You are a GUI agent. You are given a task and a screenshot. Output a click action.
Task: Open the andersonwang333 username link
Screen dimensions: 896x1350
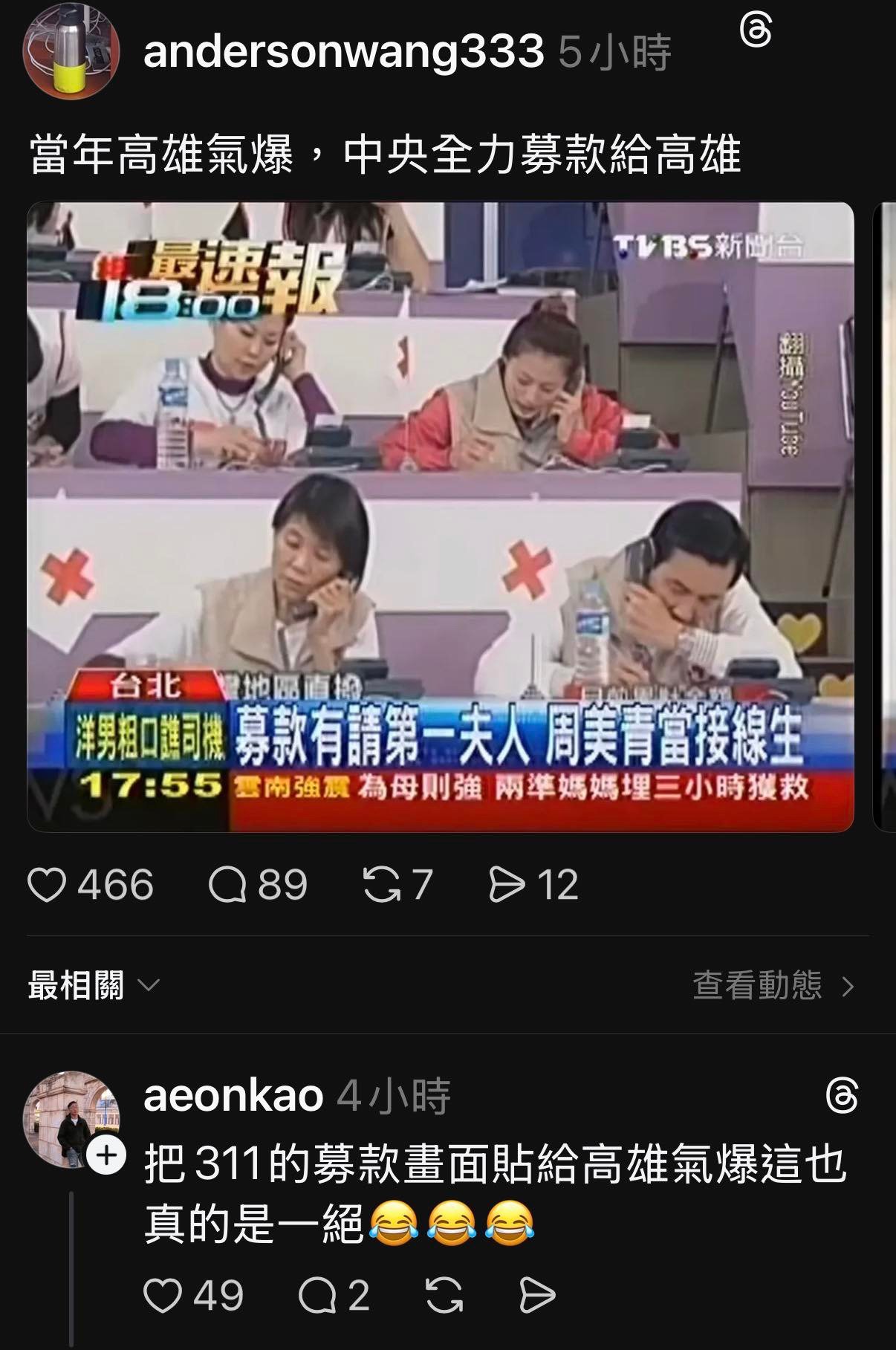click(x=343, y=52)
